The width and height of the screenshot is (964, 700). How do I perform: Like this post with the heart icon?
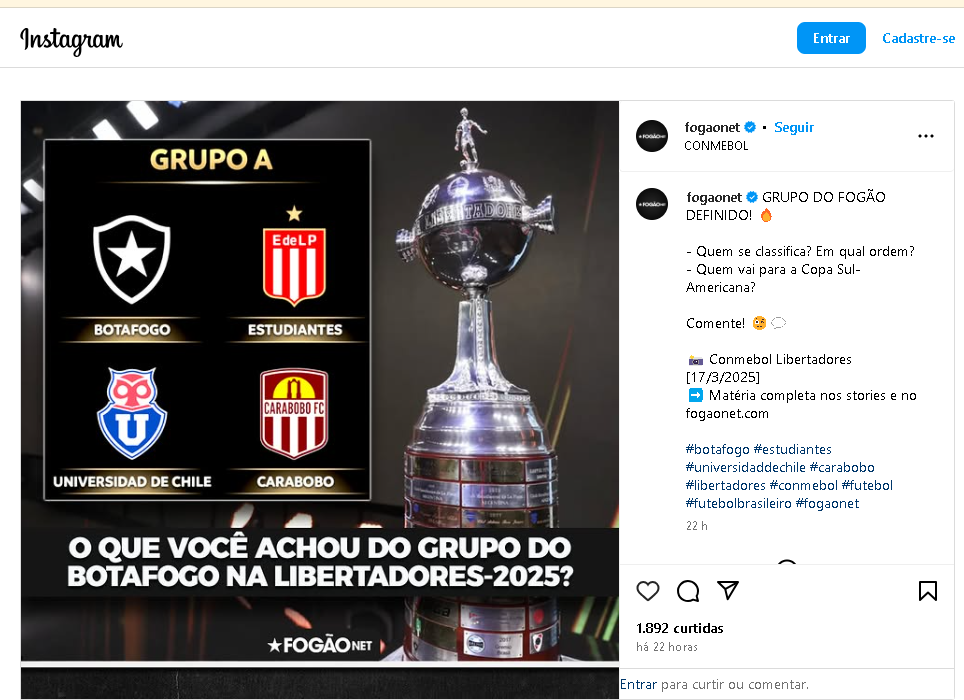[648, 591]
